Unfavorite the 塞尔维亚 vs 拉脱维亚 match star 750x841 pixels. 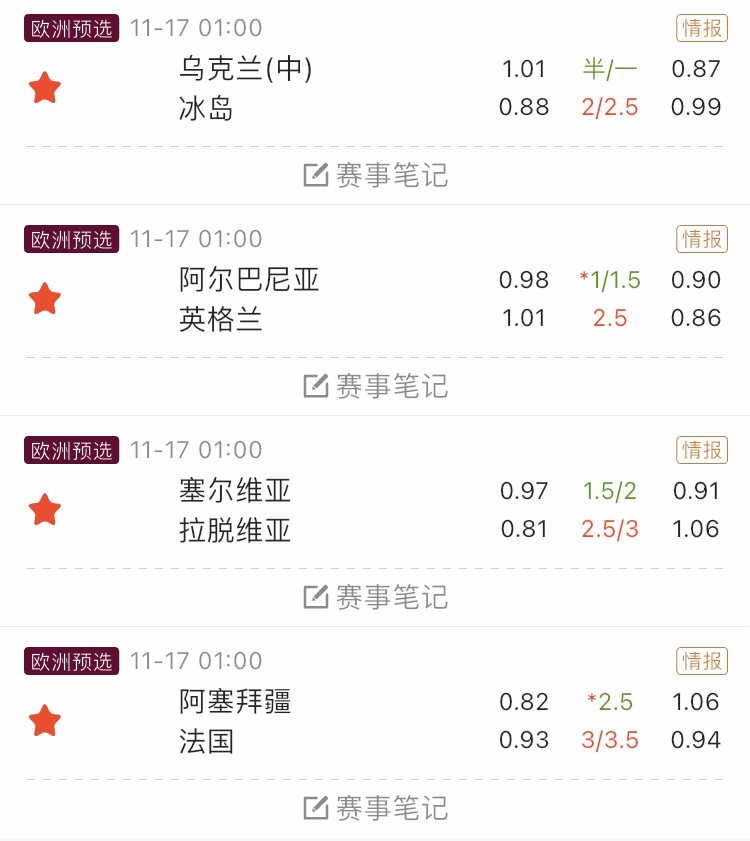click(45, 510)
